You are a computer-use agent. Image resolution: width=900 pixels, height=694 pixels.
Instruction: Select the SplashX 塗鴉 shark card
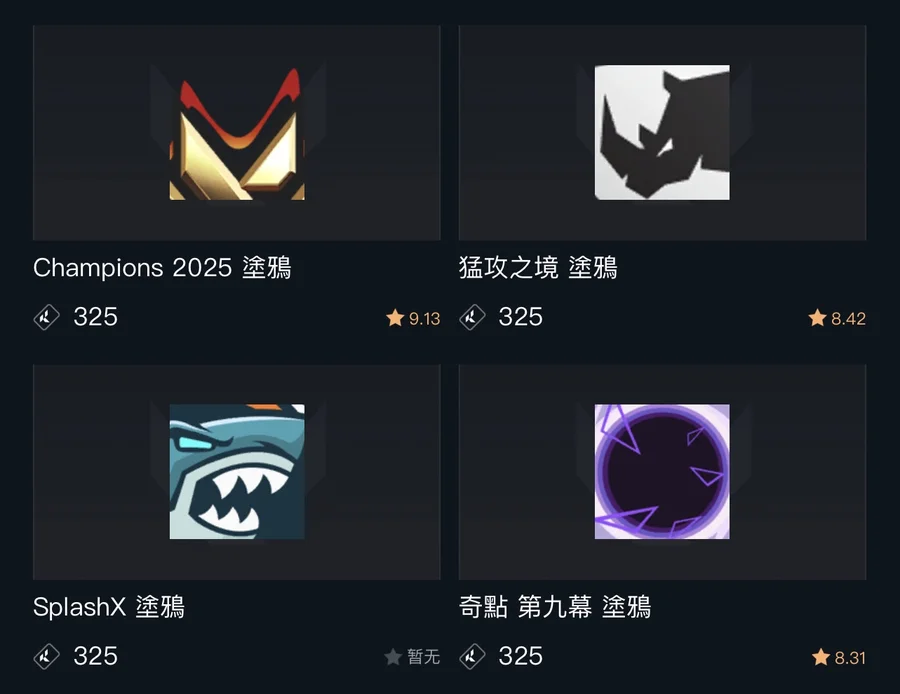pos(237,472)
